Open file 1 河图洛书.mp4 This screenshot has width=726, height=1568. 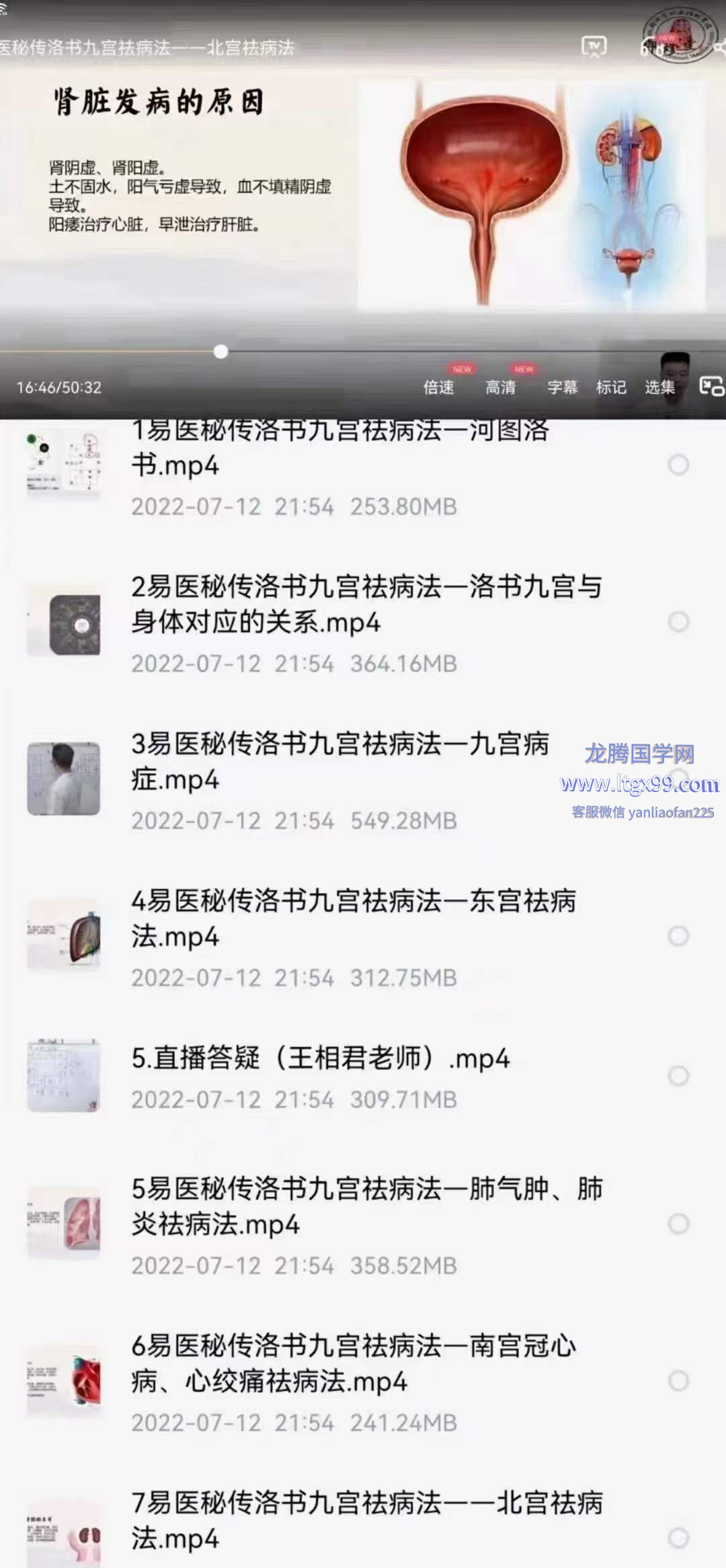click(339, 447)
